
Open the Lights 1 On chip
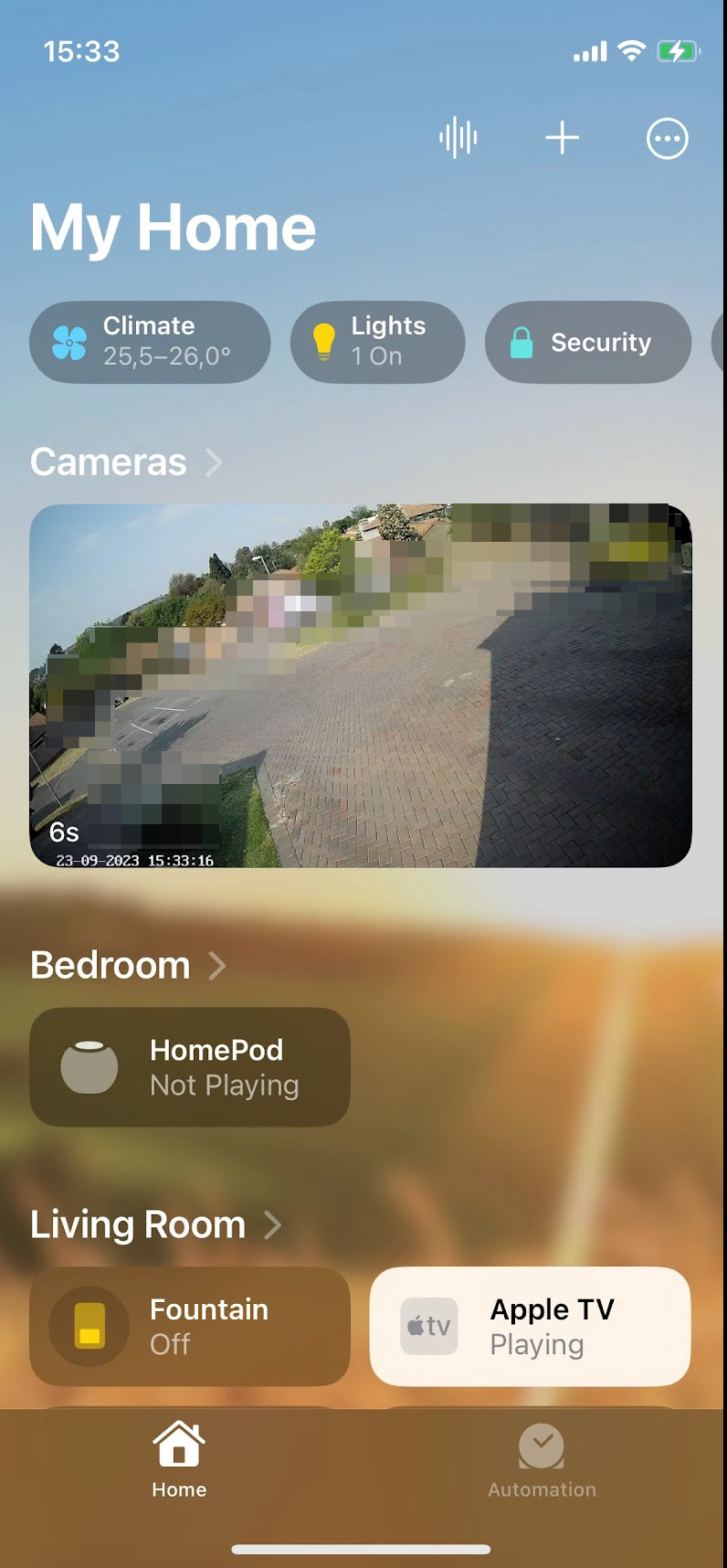coord(378,342)
